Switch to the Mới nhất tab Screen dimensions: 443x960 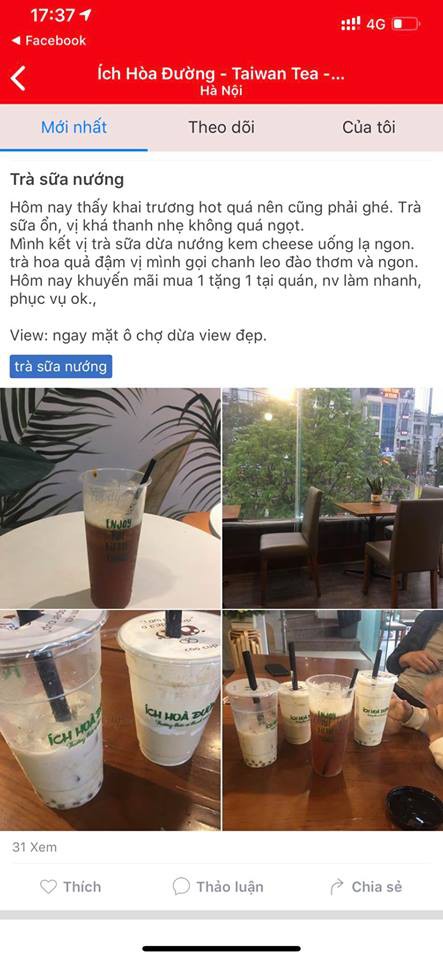74,127
